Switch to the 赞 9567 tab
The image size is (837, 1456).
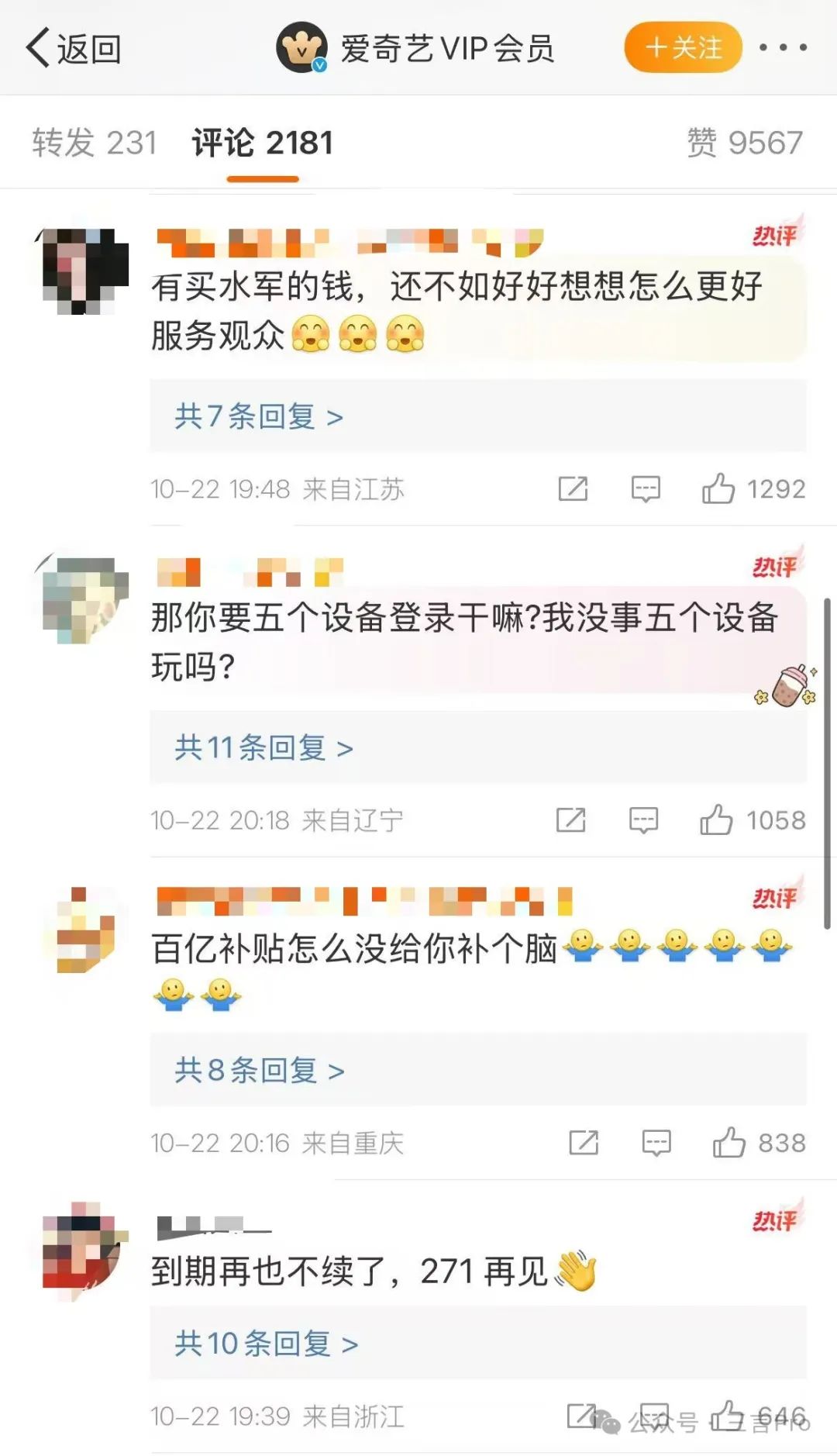pyautogui.click(x=744, y=143)
